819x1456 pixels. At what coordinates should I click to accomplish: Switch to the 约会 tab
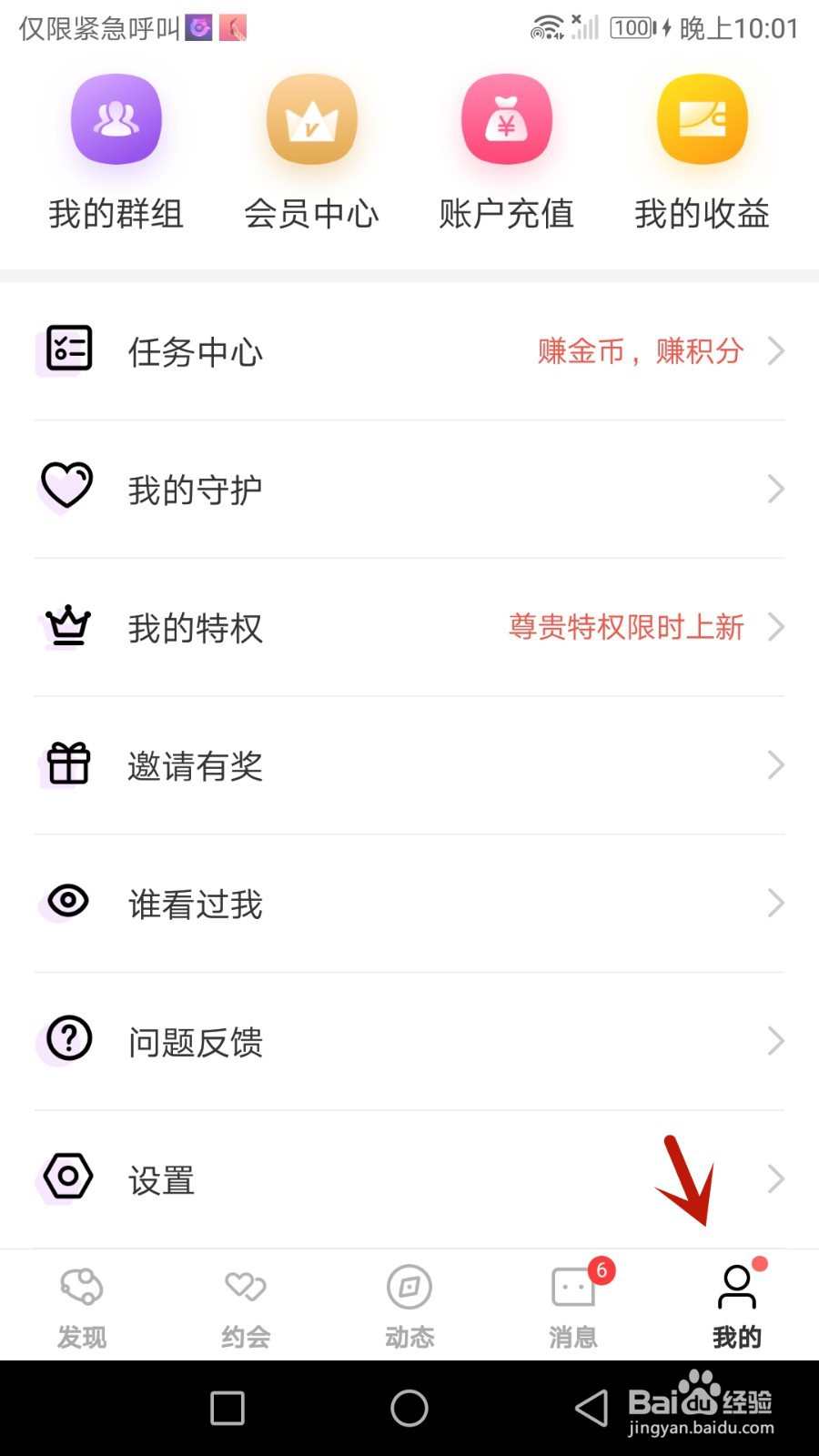(x=245, y=1304)
